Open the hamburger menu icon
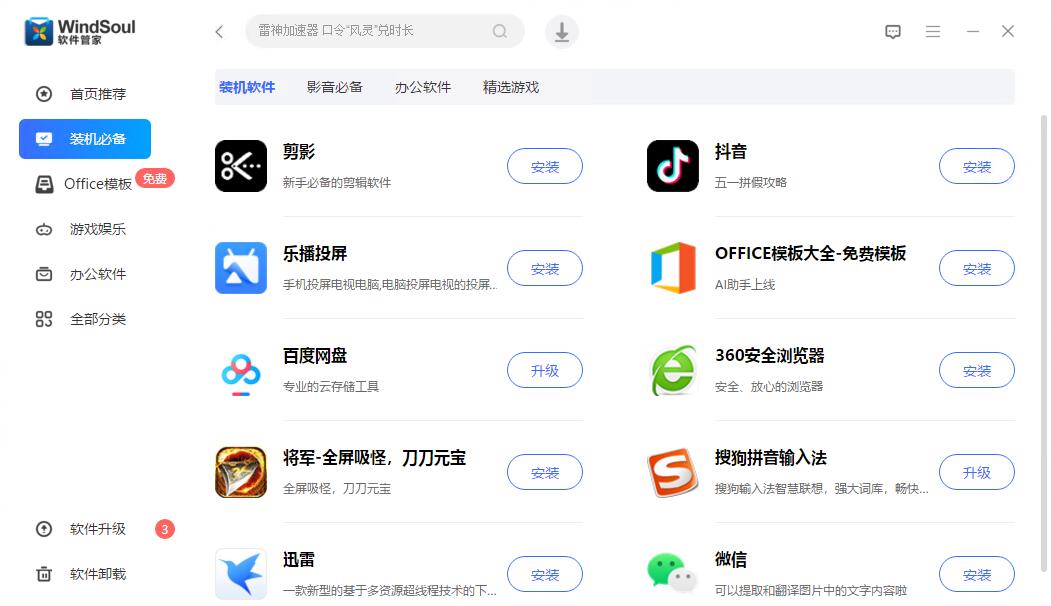The image size is (1051, 606). (x=933, y=32)
